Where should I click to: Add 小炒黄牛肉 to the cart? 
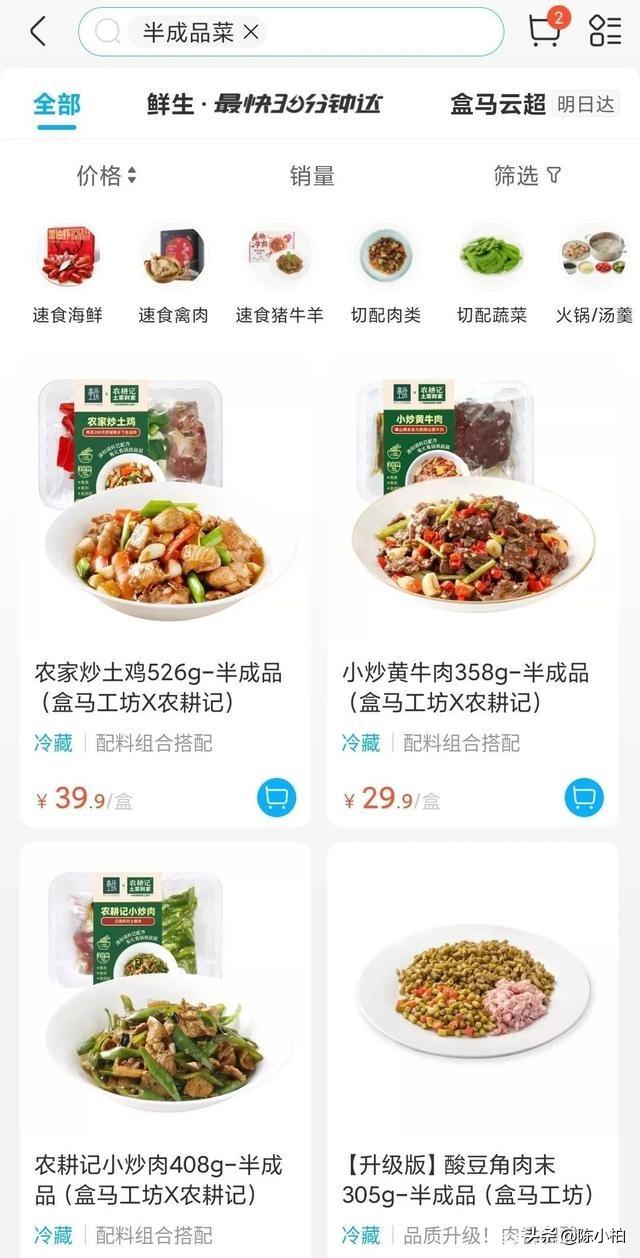point(584,798)
